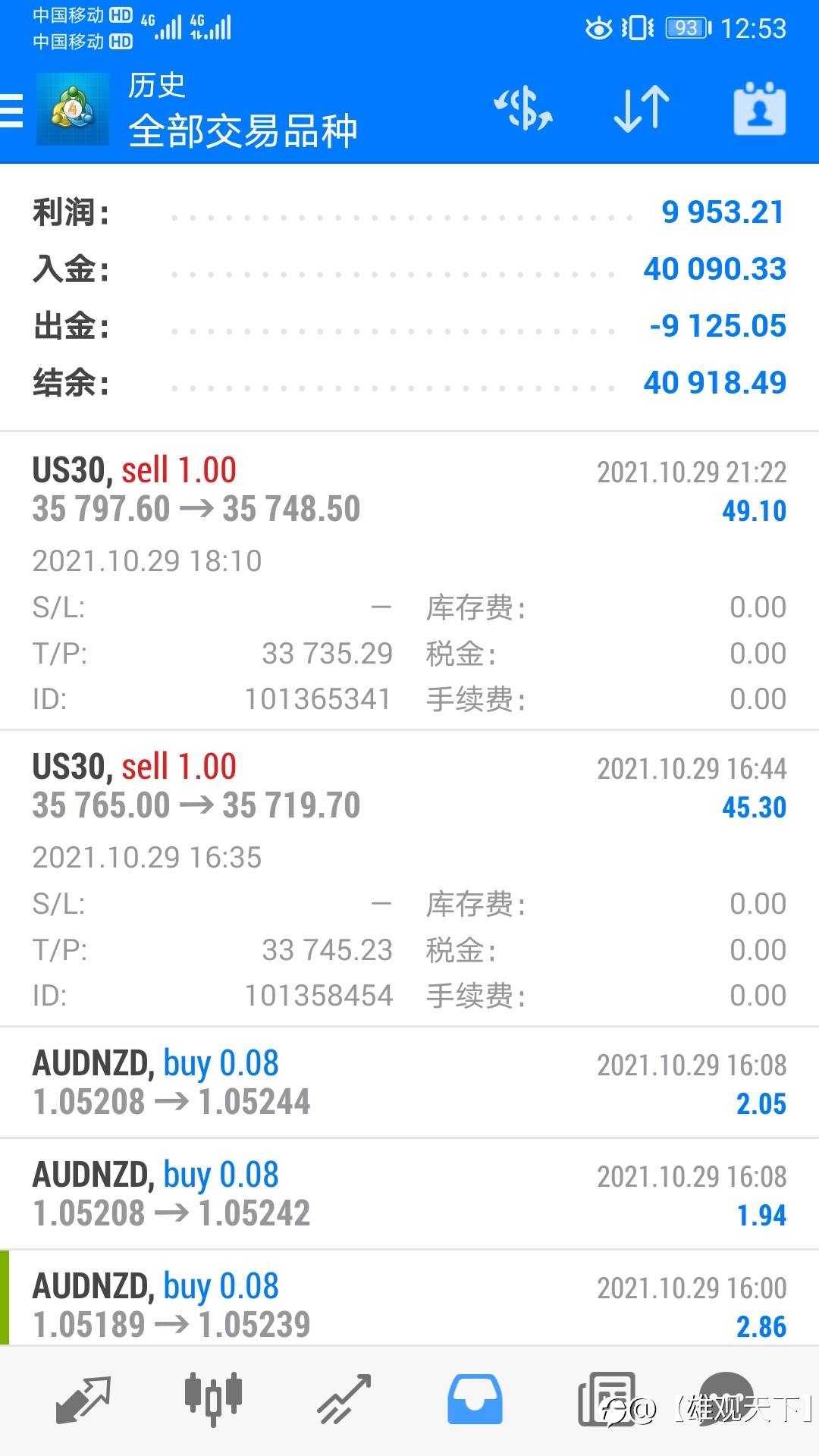Open the symbol filter dollar icon
Viewport: 819px width, 1456px height.
pyautogui.click(x=523, y=108)
